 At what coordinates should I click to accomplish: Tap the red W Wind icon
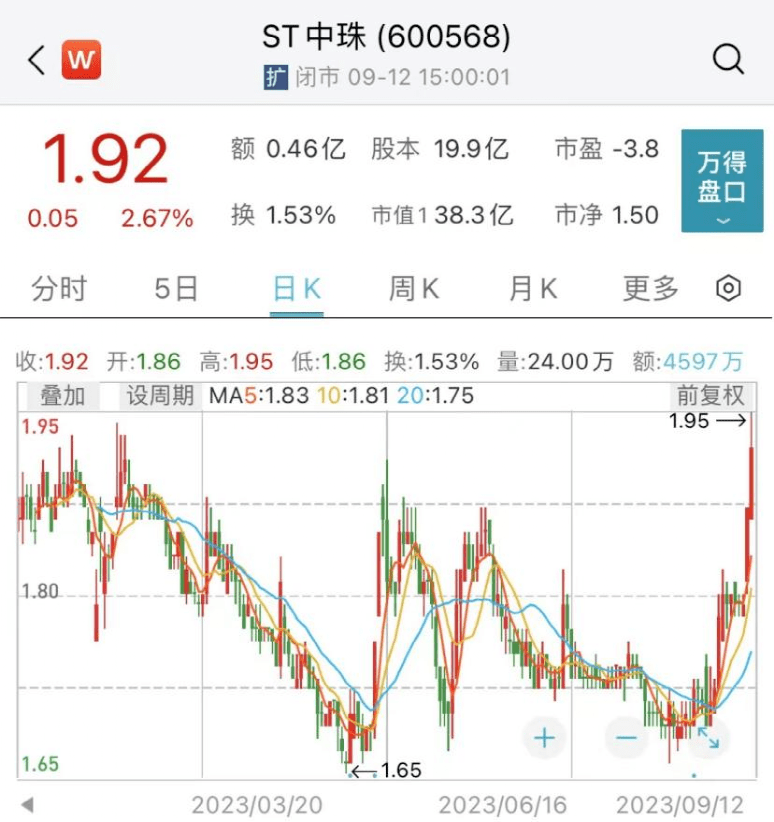pyautogui.click(x=81, y=60)
